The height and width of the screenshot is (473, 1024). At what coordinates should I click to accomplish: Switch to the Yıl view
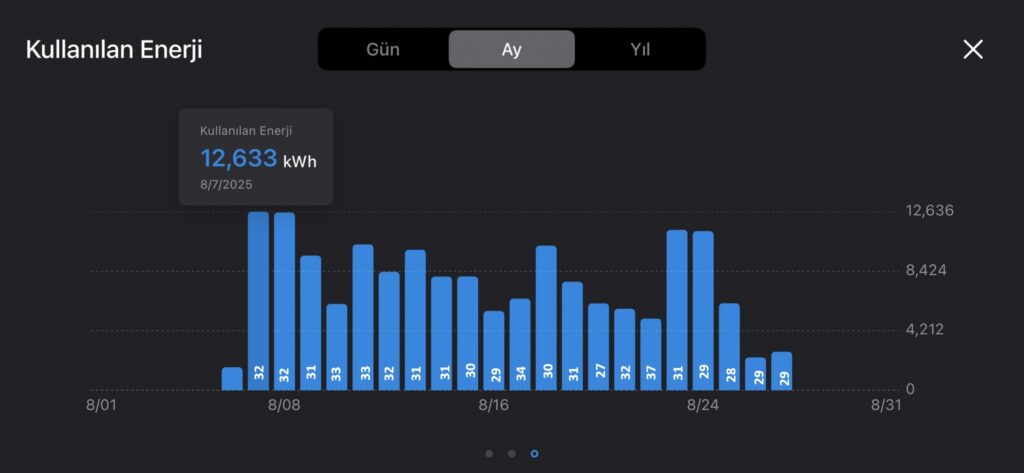pyautogui.click(x=640, y=49)
